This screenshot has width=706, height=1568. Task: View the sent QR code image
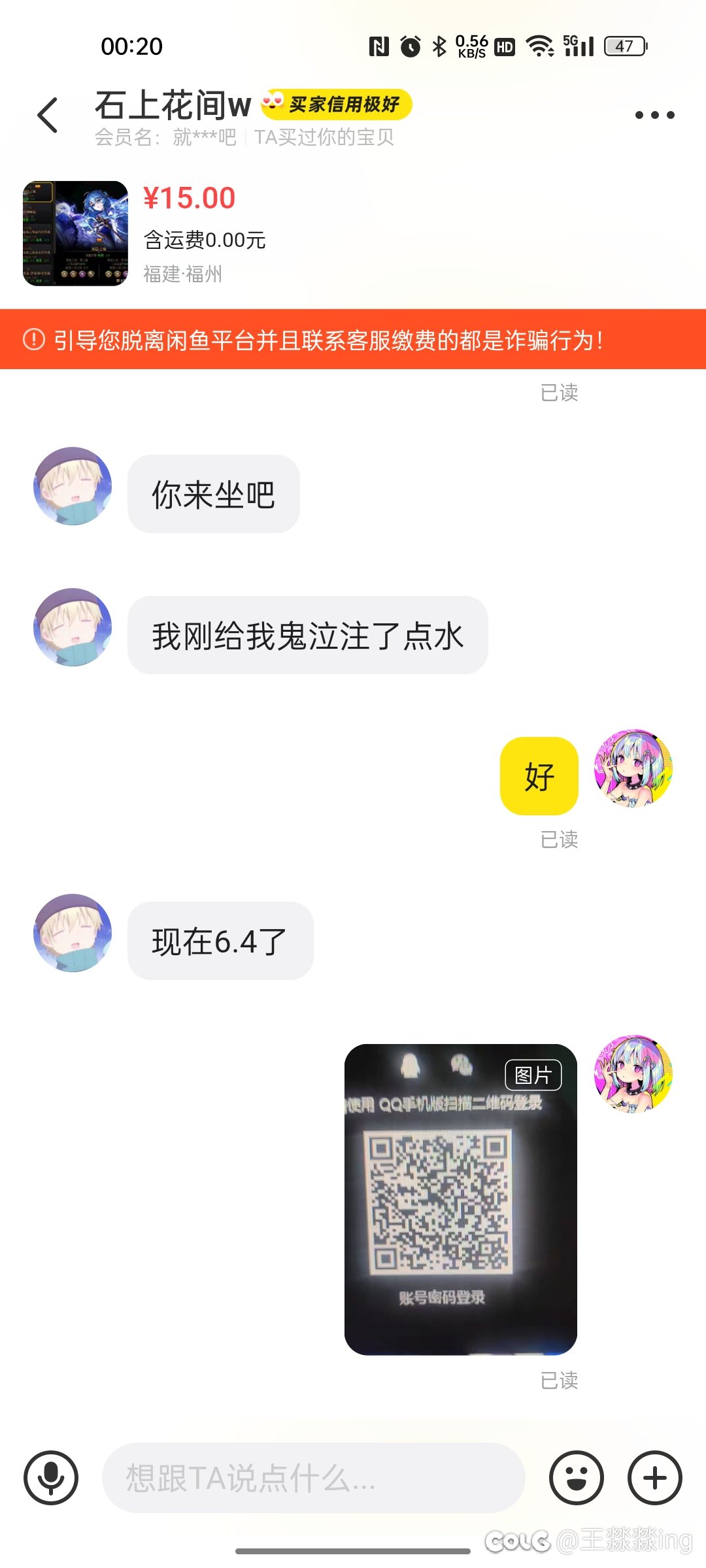pos(461,1200)
